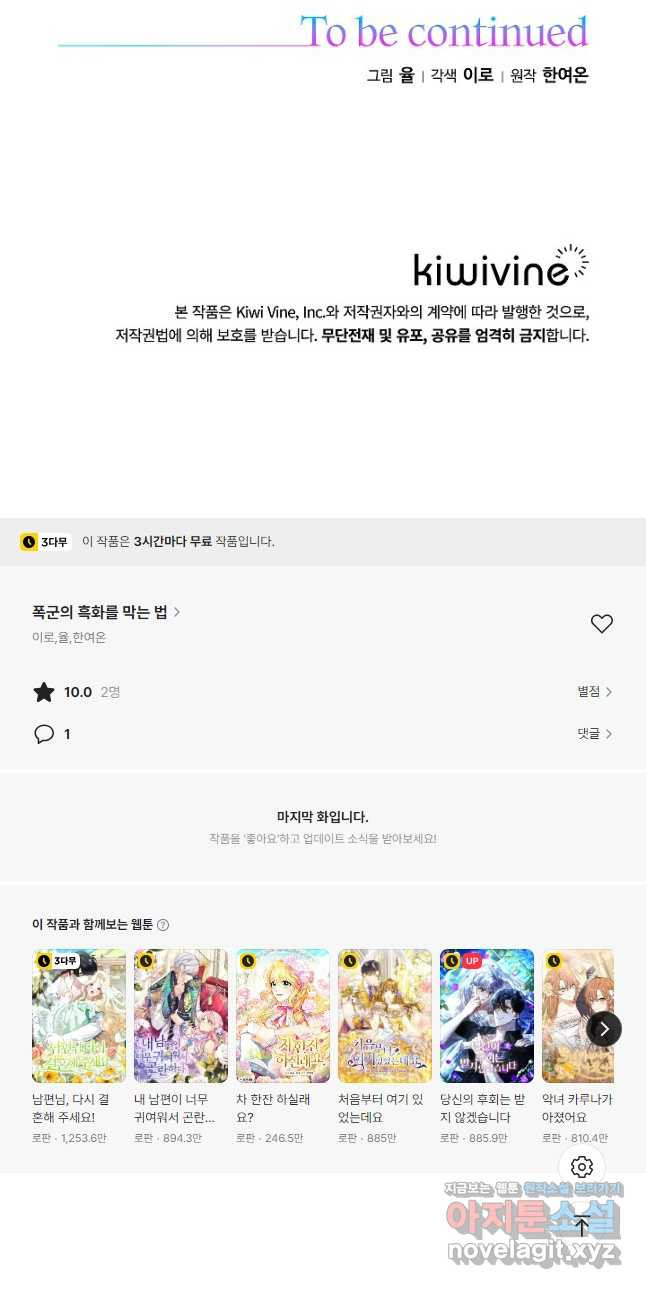The height and width of the screenshot is (1289, 646).
Task: Like the webtoon with the heart icon
Action: point(601,624)
